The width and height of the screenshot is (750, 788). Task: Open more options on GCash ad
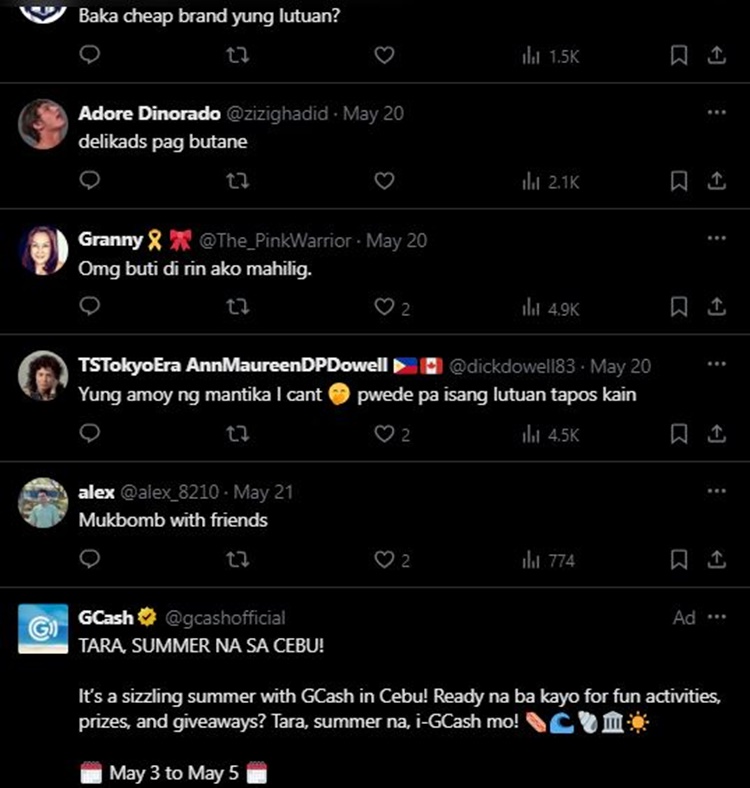716,618
